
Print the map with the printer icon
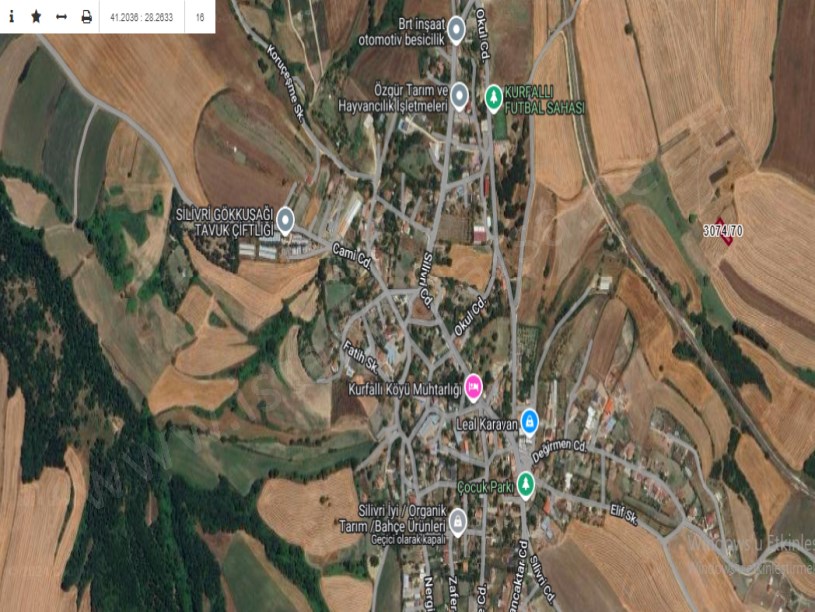86,17
